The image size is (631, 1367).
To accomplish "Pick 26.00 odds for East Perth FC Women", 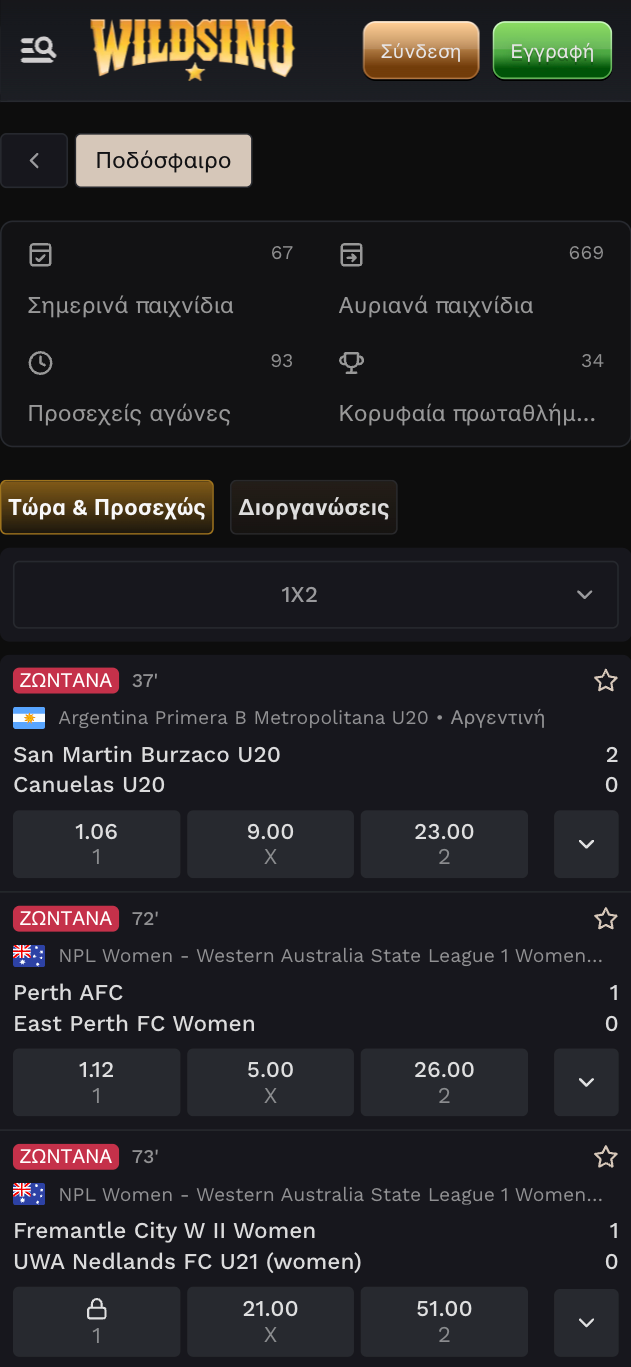I will pos(444,1082).
